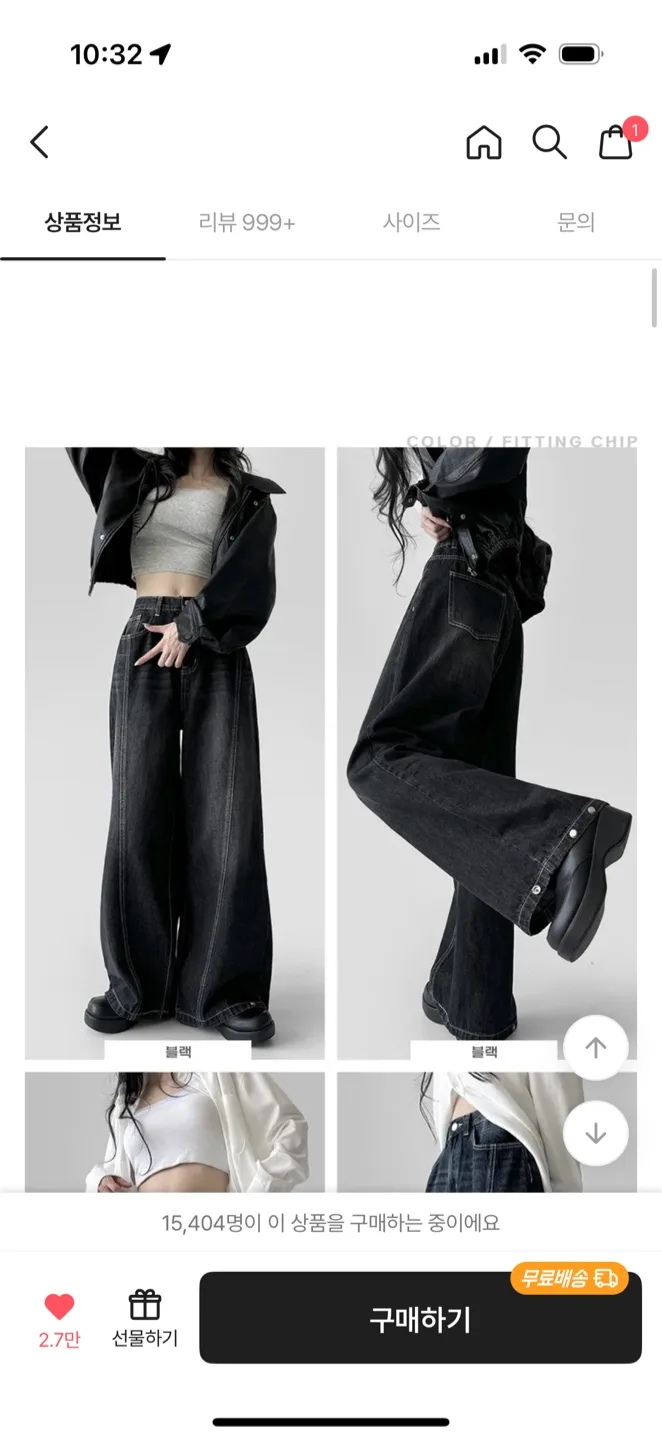The height and width of the screenshot is (1440, 662).
Task: Switch to the 문의 tab
Action: pos(576,223)
